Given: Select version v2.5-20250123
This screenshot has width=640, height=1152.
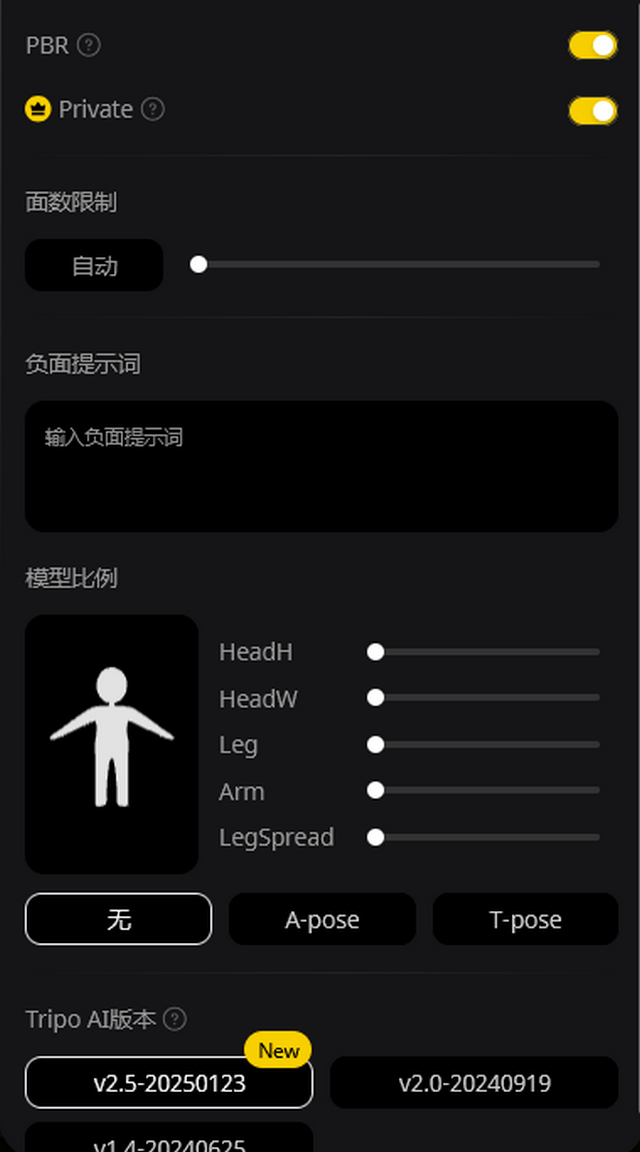Looking at the screenshot, I should 169,1083.
